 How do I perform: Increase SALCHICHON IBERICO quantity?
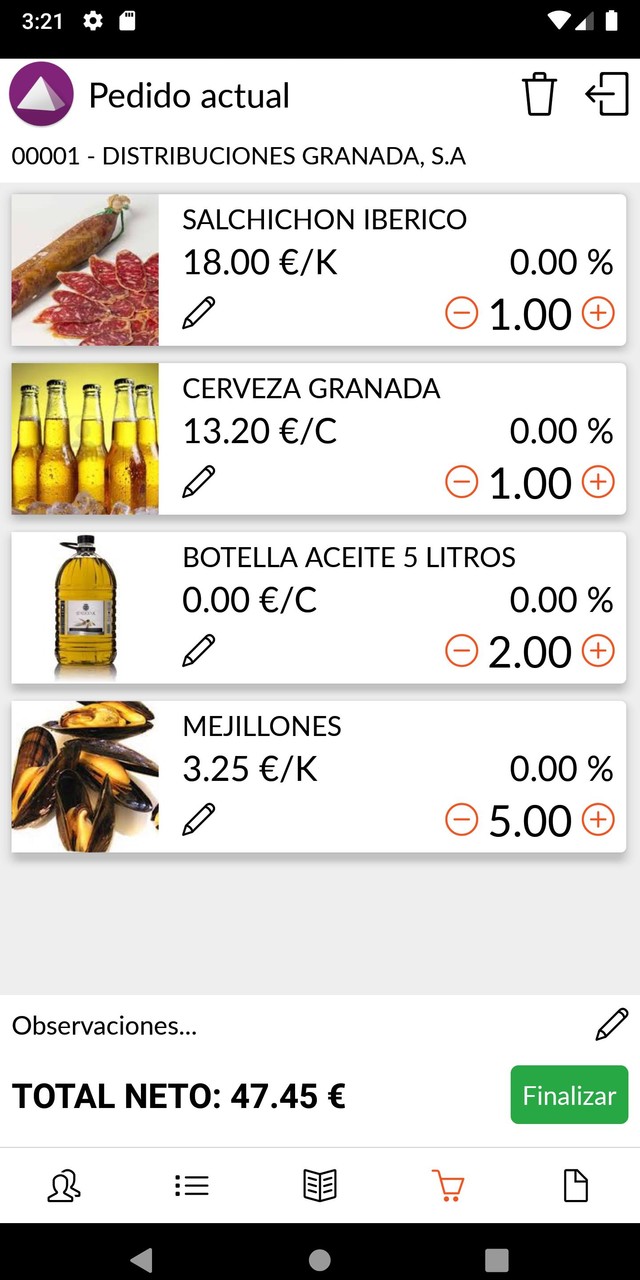click(x=598, y=314)
